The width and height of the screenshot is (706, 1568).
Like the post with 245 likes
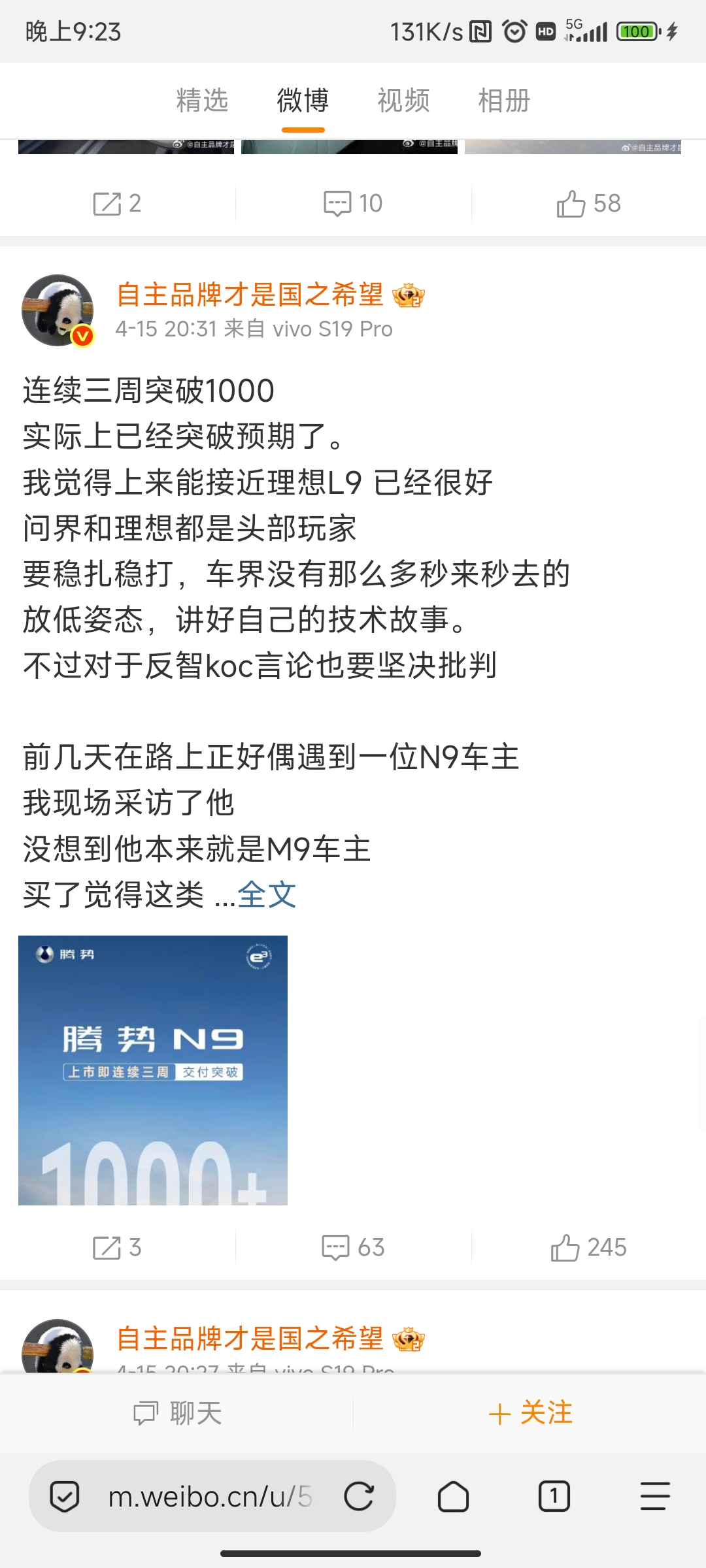pos(588,1247)
